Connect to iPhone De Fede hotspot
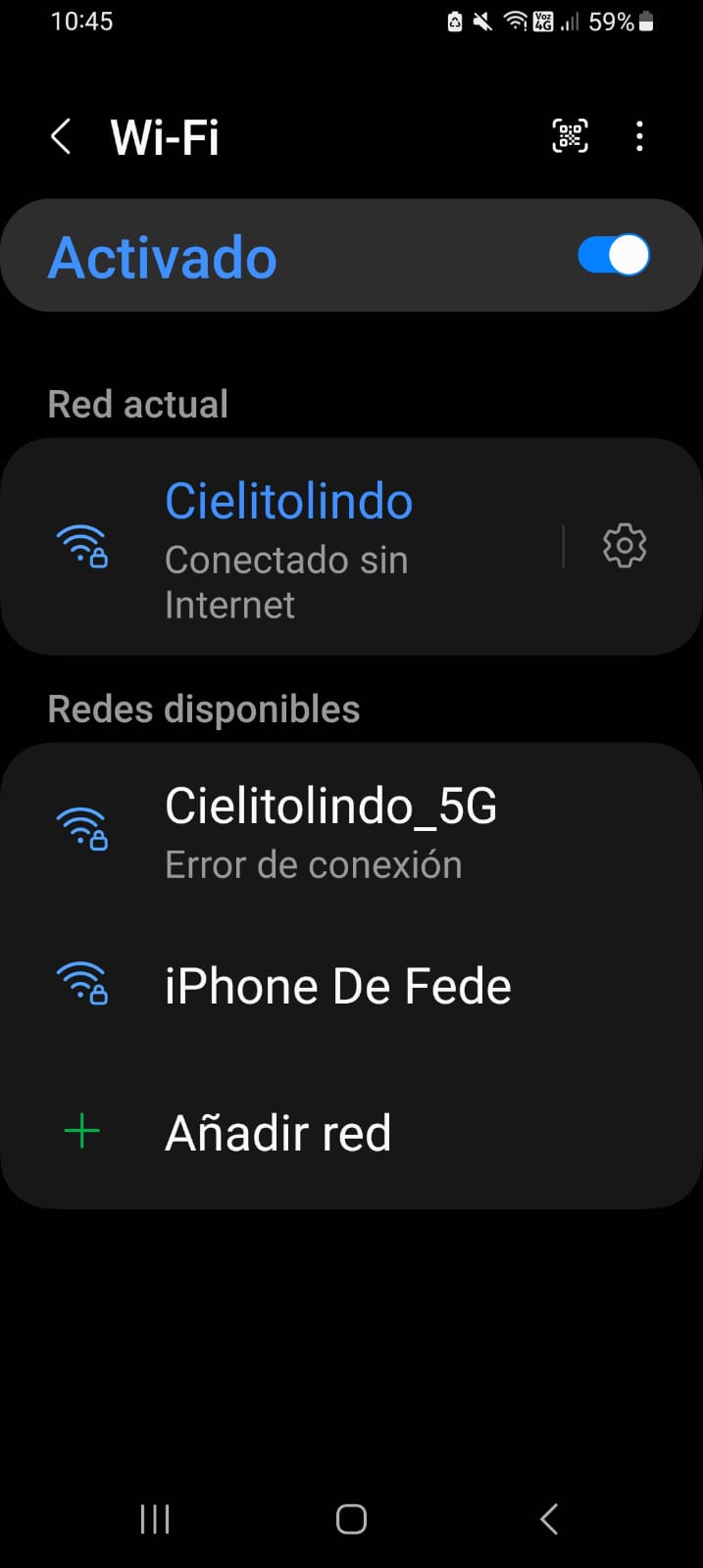Screen dimensions: 703x1568 337,986
